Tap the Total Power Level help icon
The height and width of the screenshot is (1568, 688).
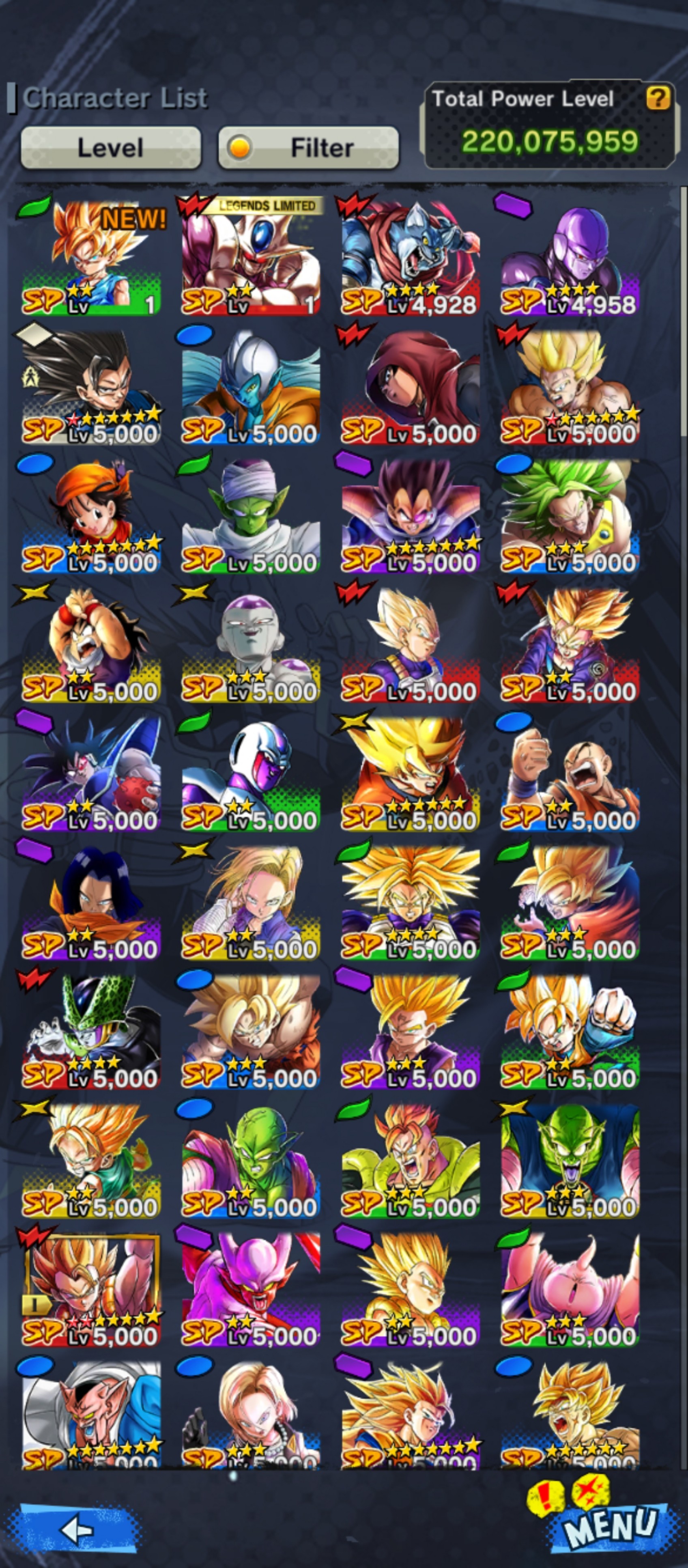658,97
